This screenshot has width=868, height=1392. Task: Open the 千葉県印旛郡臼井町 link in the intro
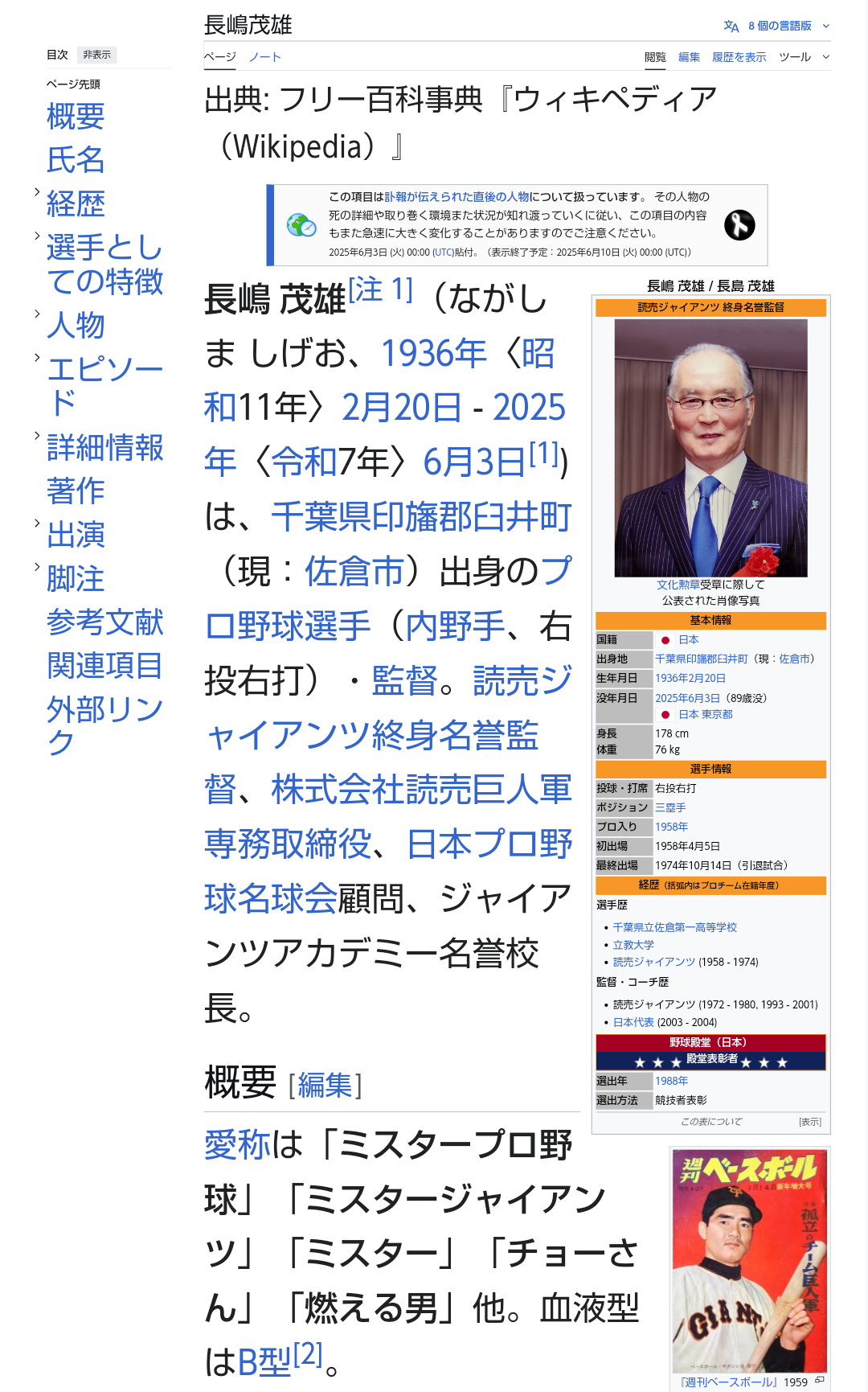point(421,517)
